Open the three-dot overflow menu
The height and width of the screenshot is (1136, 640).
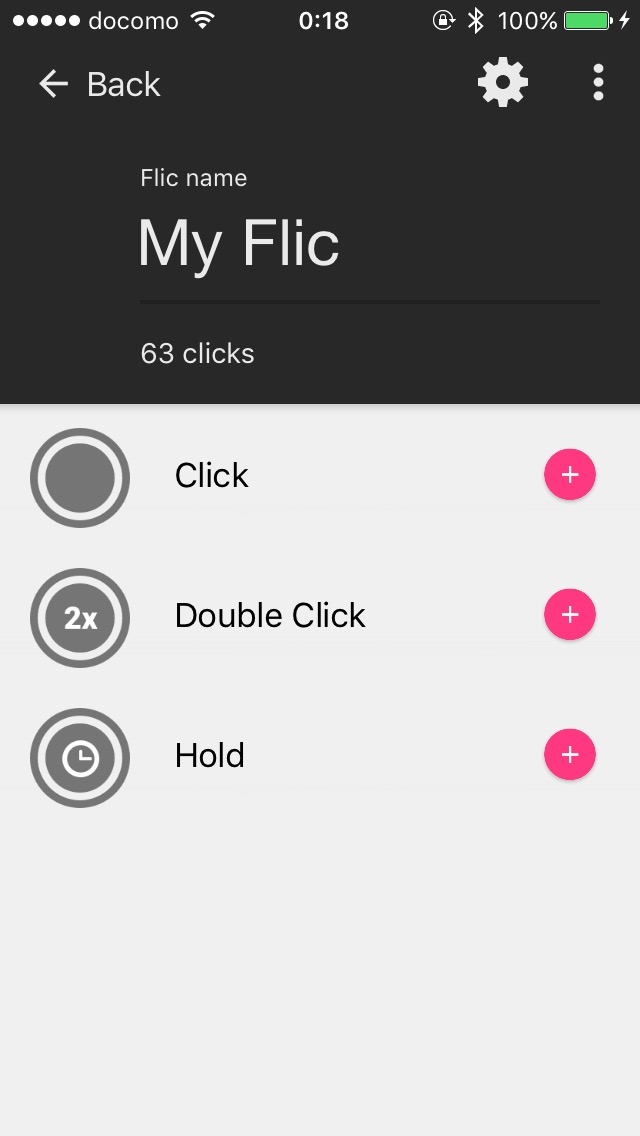click(598, 83)
